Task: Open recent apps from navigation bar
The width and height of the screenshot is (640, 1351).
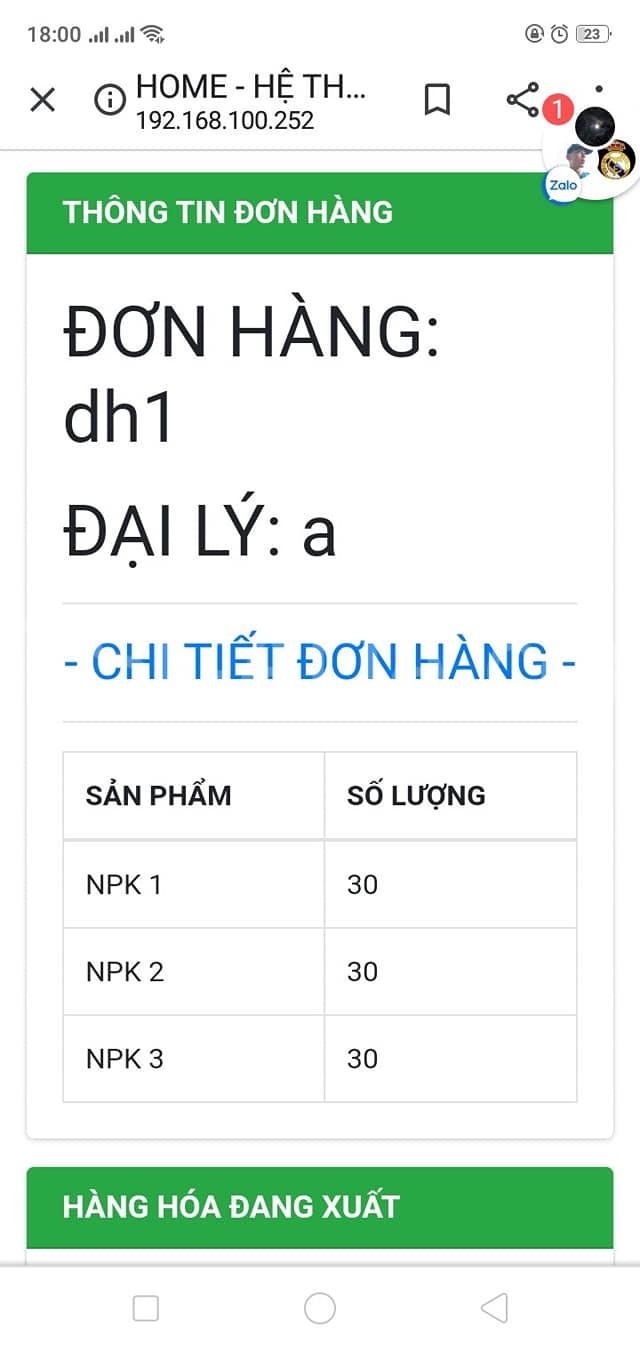Action: 146,1308
